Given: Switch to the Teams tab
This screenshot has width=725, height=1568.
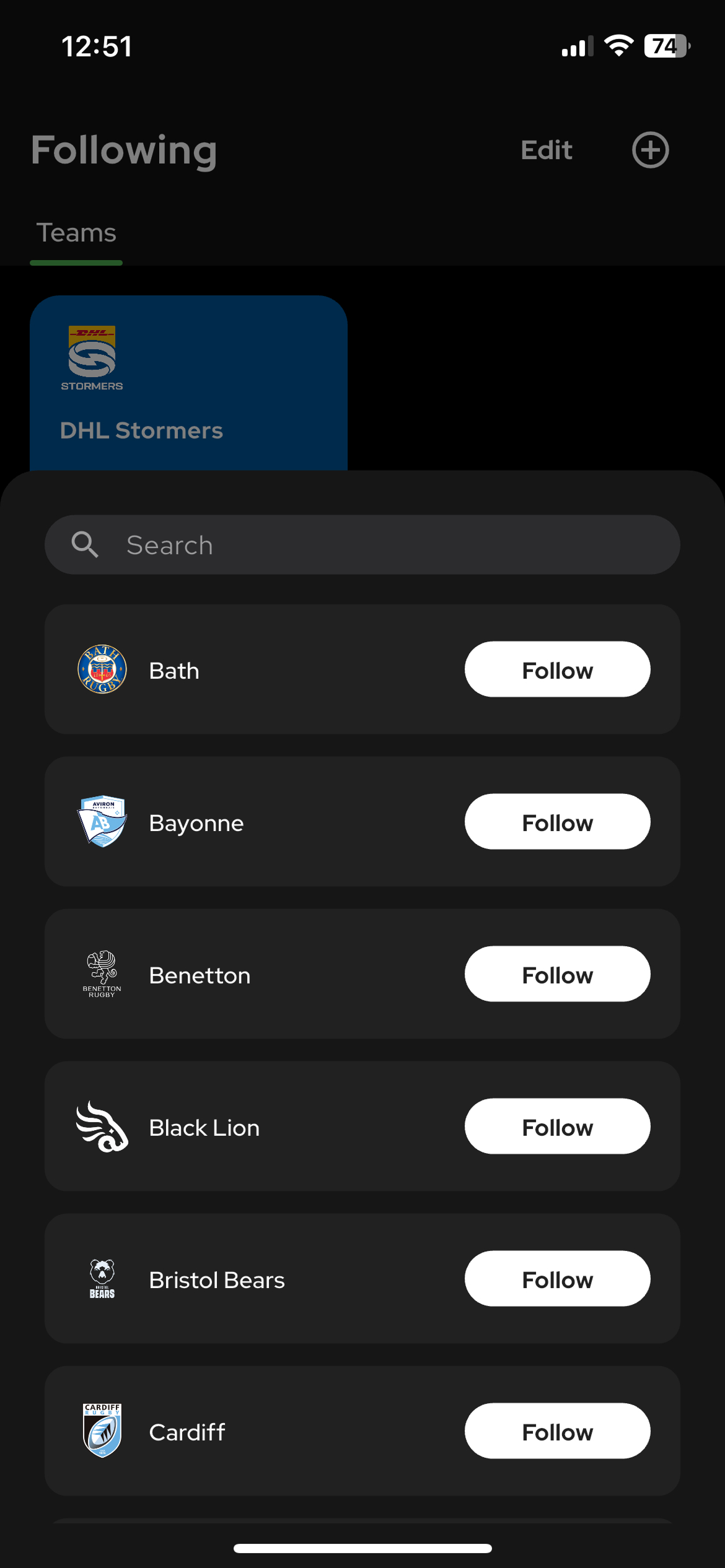Looking at the screenshot, I should pos(76,233).
